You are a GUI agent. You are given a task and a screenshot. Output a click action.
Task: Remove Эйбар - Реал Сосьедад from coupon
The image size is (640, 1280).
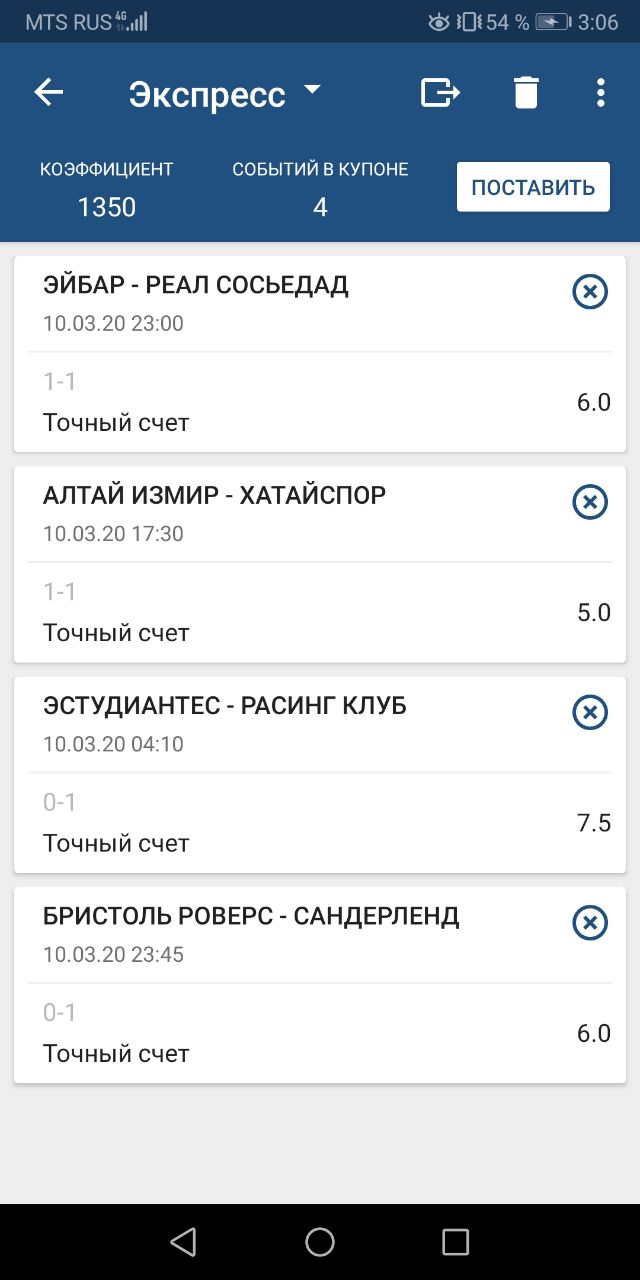point(590,292)
